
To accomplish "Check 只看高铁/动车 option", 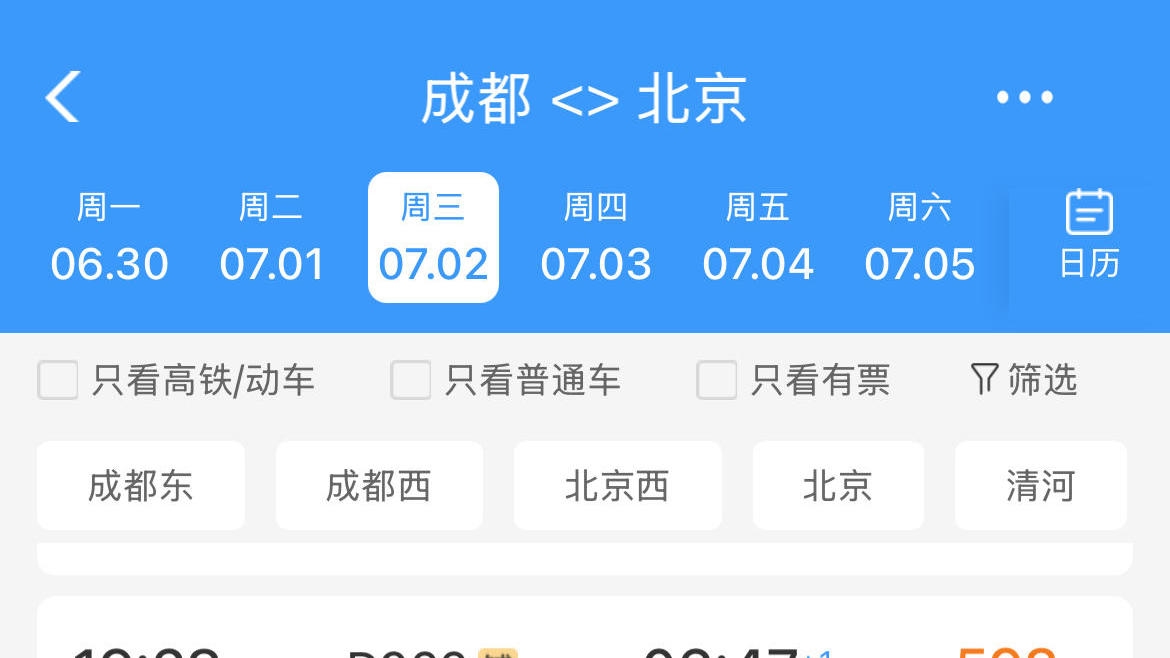I will pyautogui.click(x=58, y=380).
